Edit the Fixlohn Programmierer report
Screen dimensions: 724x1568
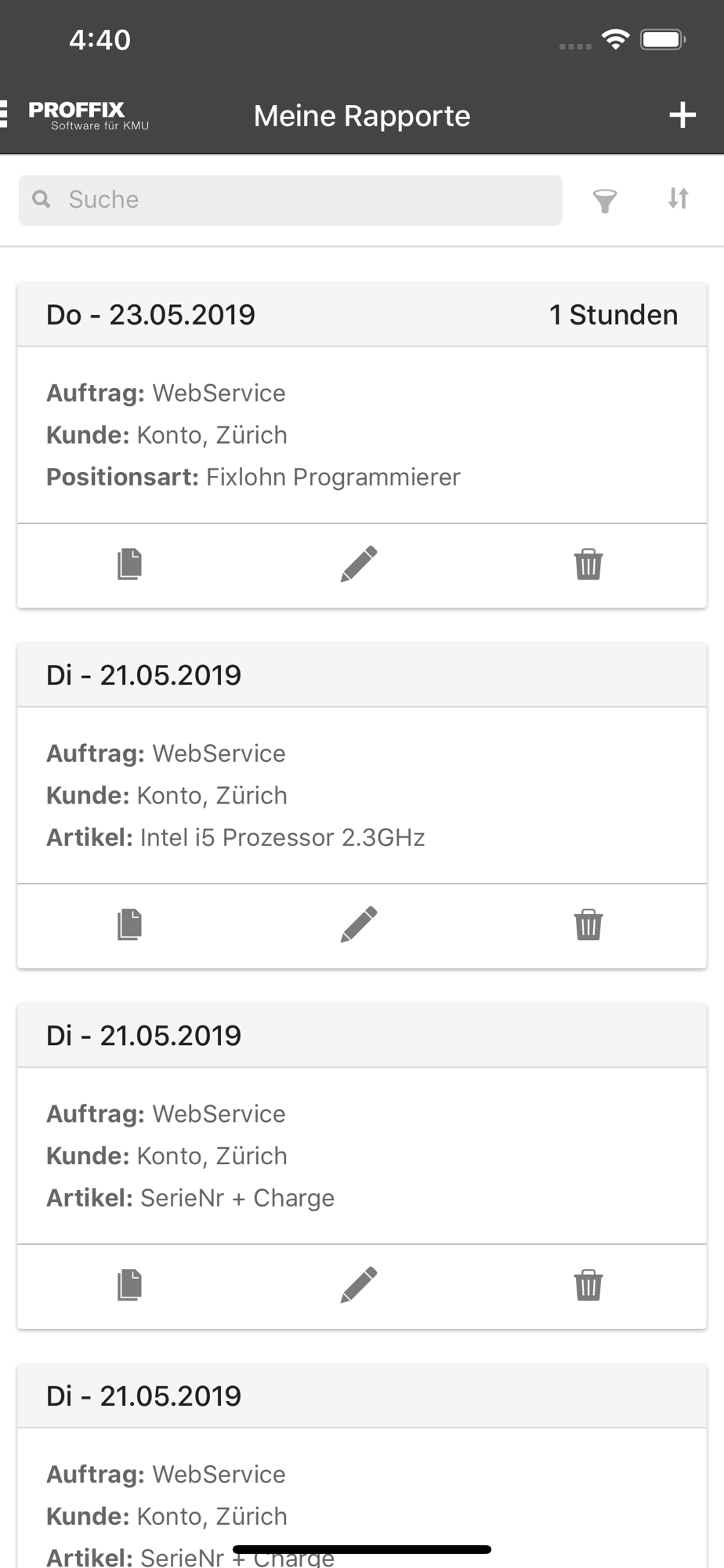(359, 564)
